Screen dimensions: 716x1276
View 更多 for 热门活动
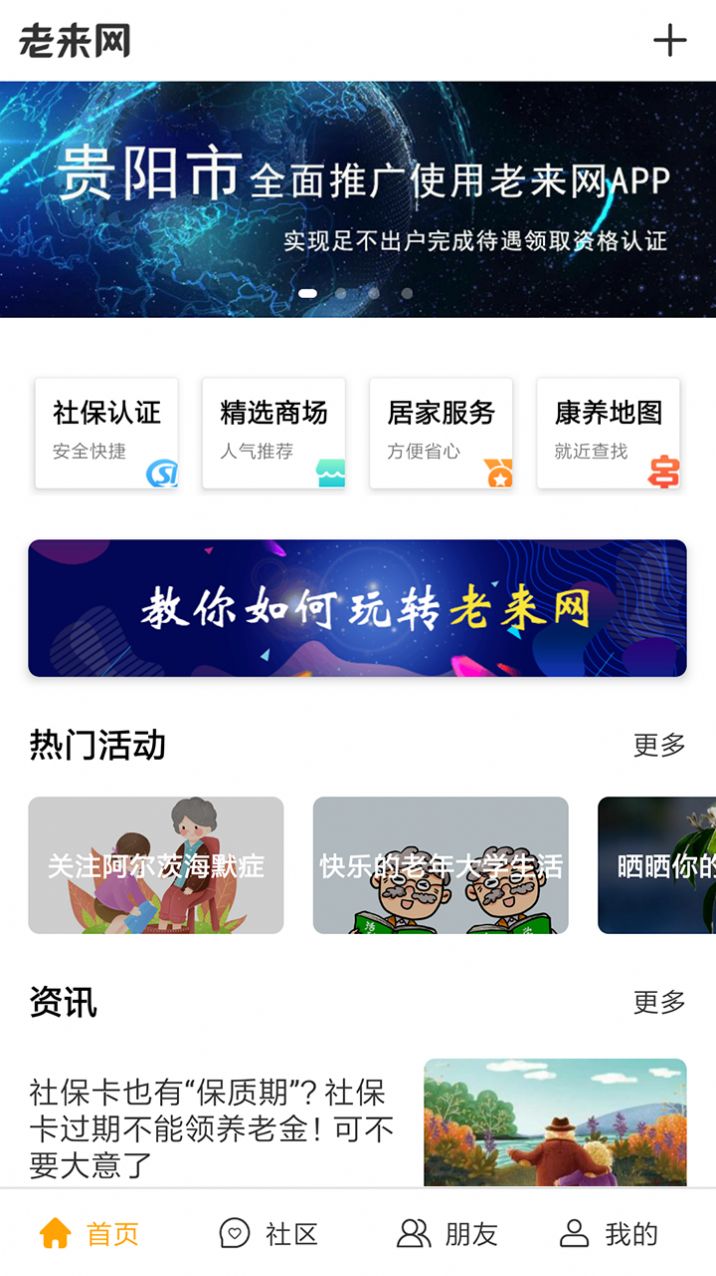coord(659,745)
